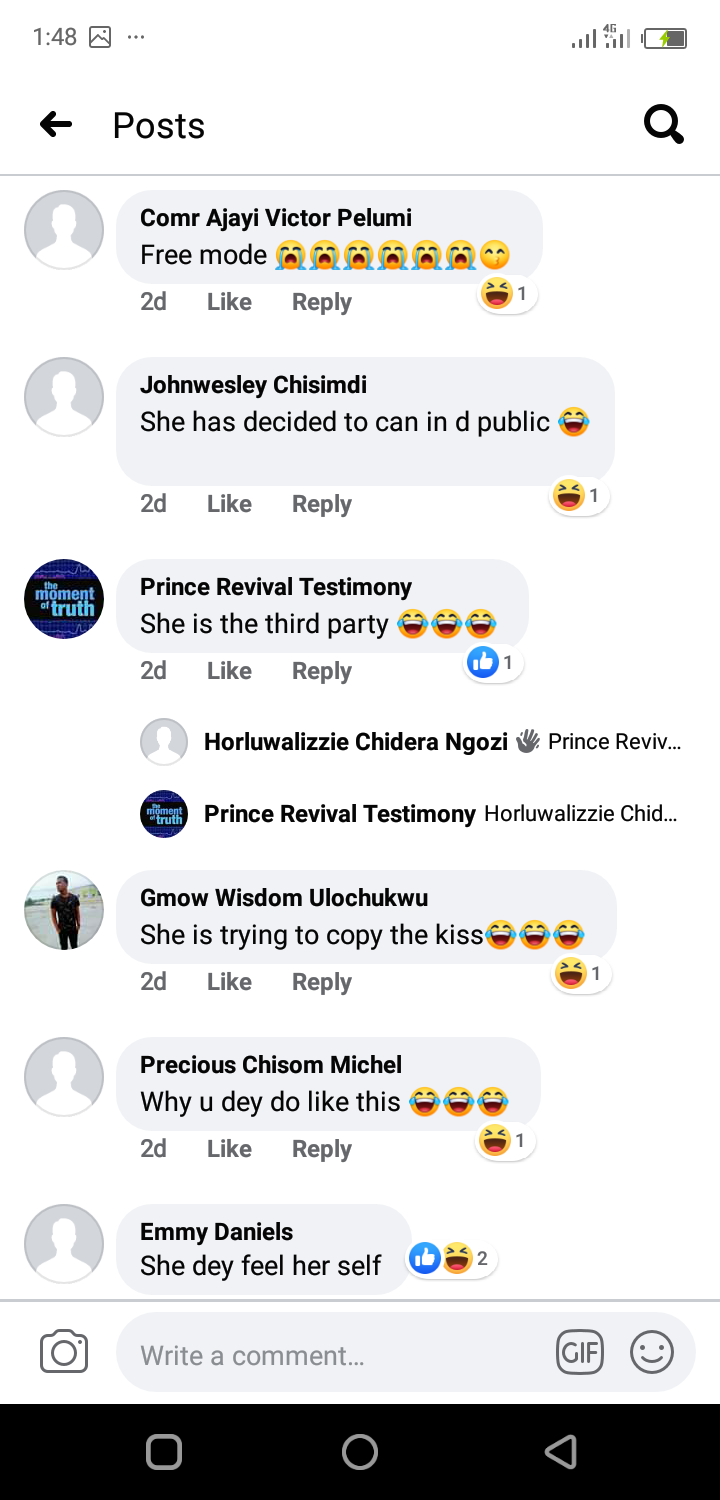
Task: Like Gmow Wisdom Ulochukwu's comment
Action: pos(229,982)
